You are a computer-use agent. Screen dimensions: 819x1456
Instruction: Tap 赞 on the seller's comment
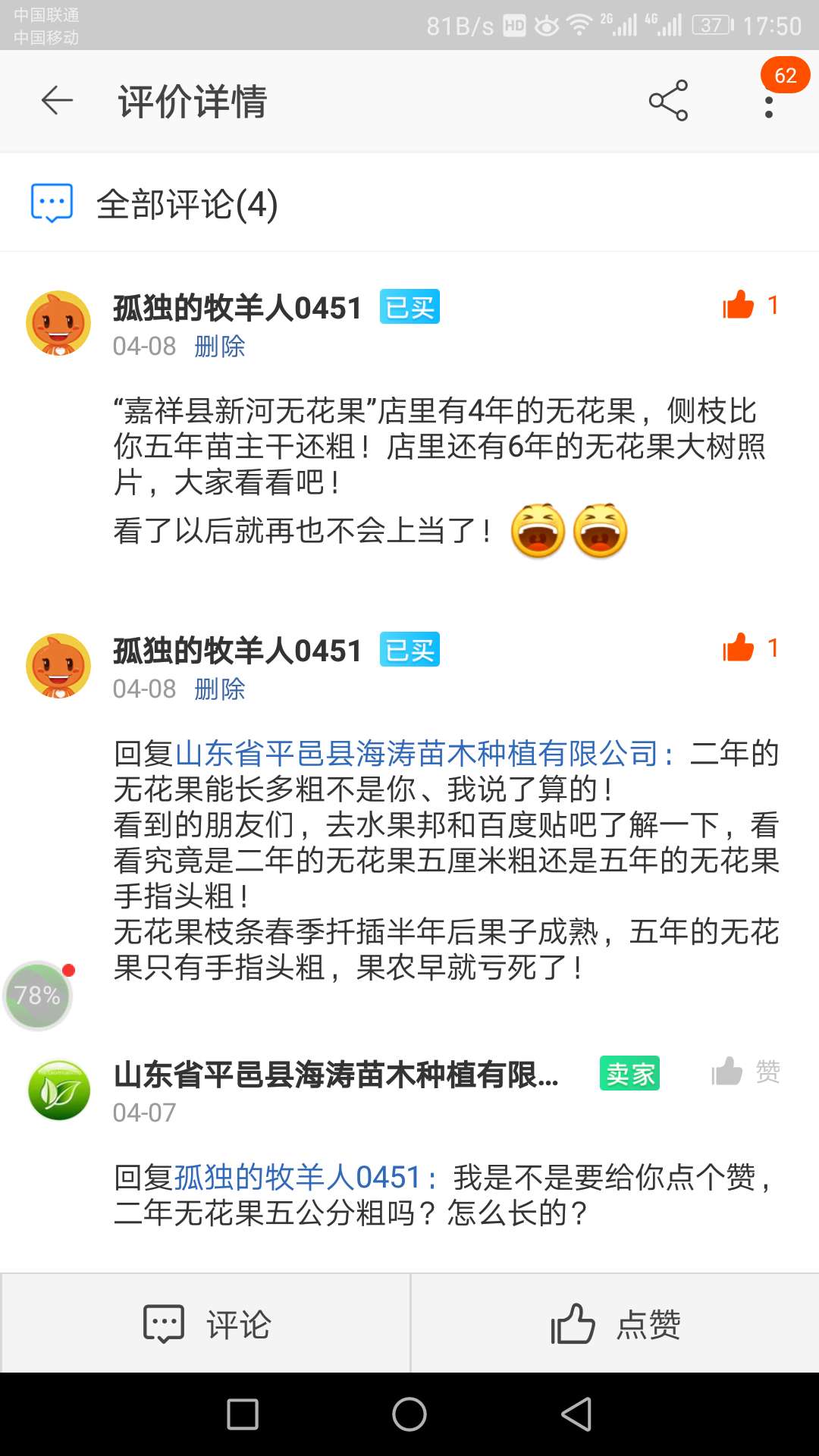[746, 1072]
